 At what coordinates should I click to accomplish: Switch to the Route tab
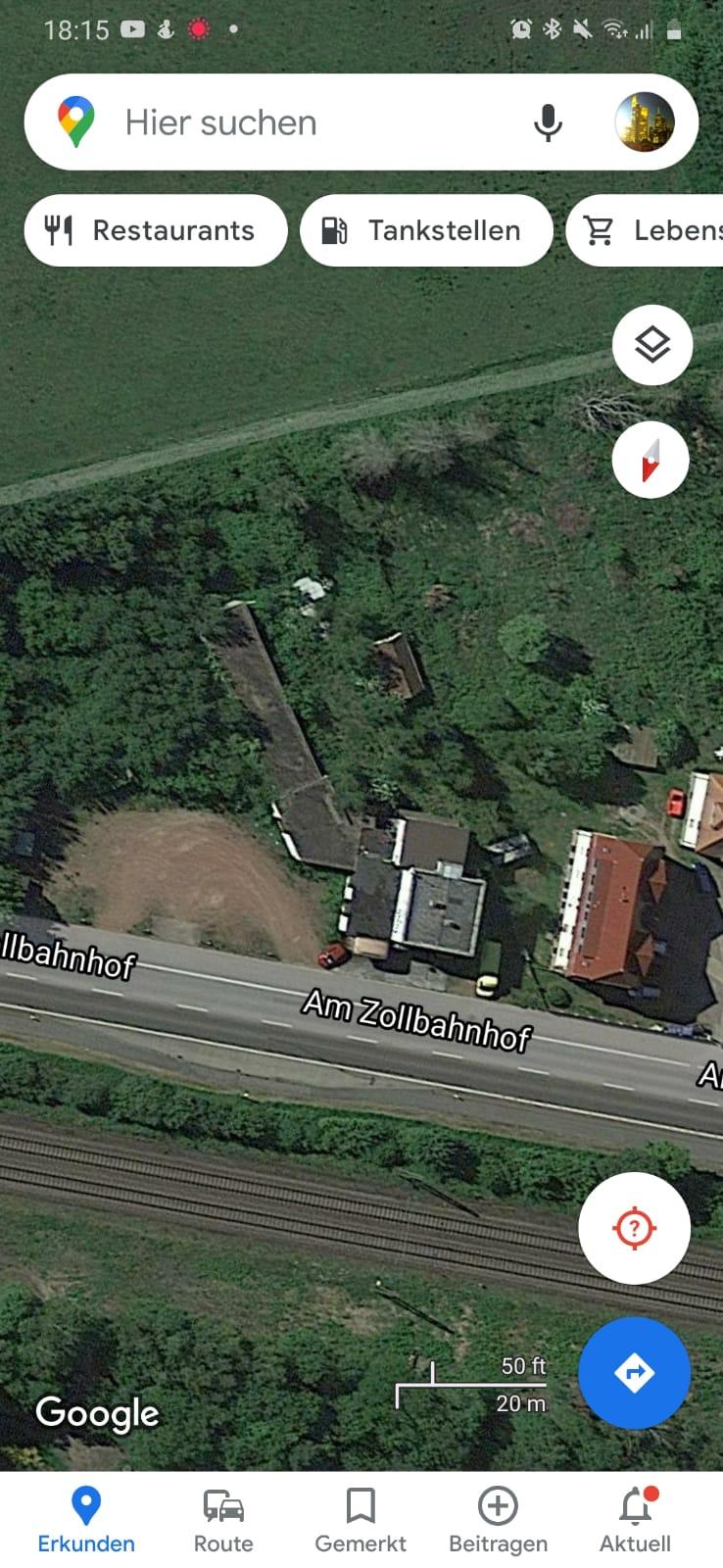223,1520
